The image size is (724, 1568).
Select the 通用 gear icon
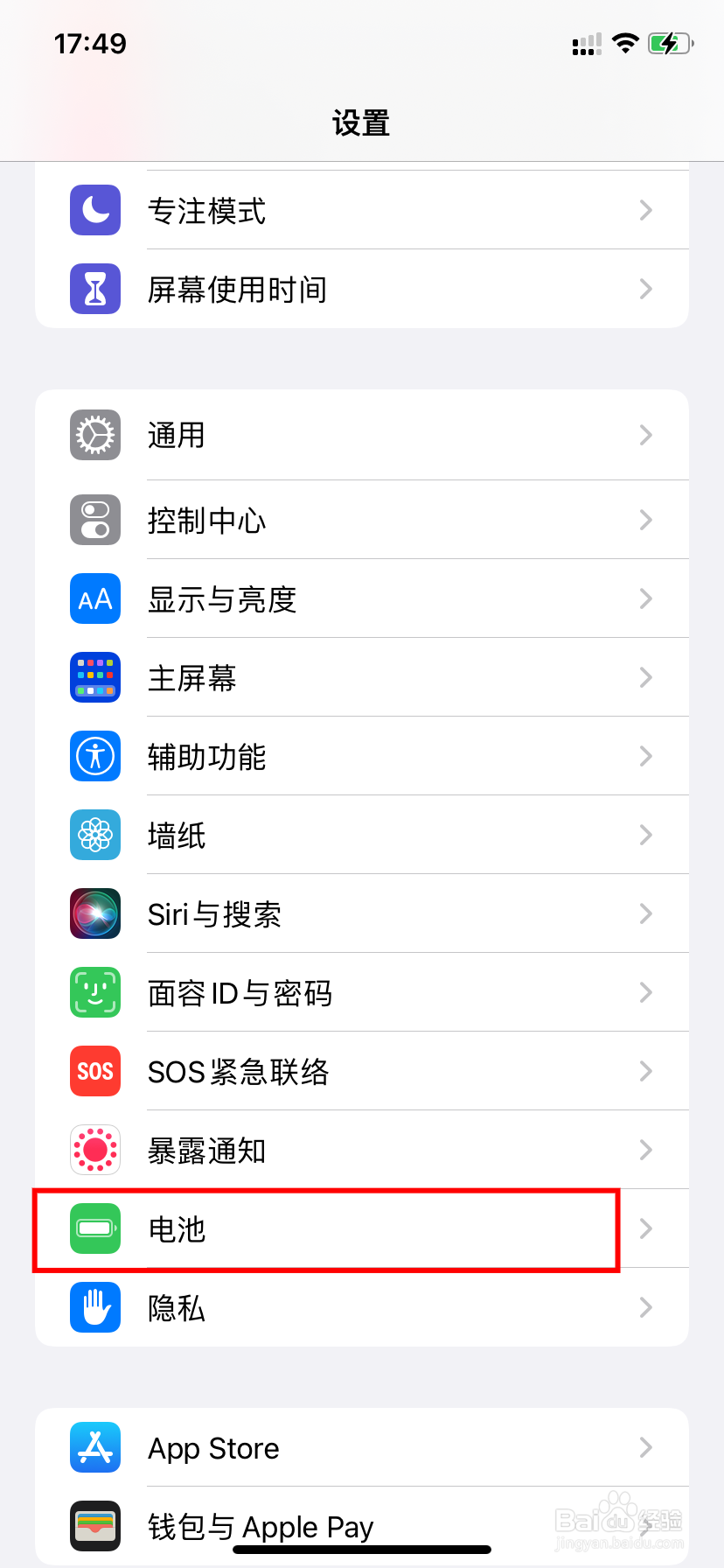coord(94,435)
